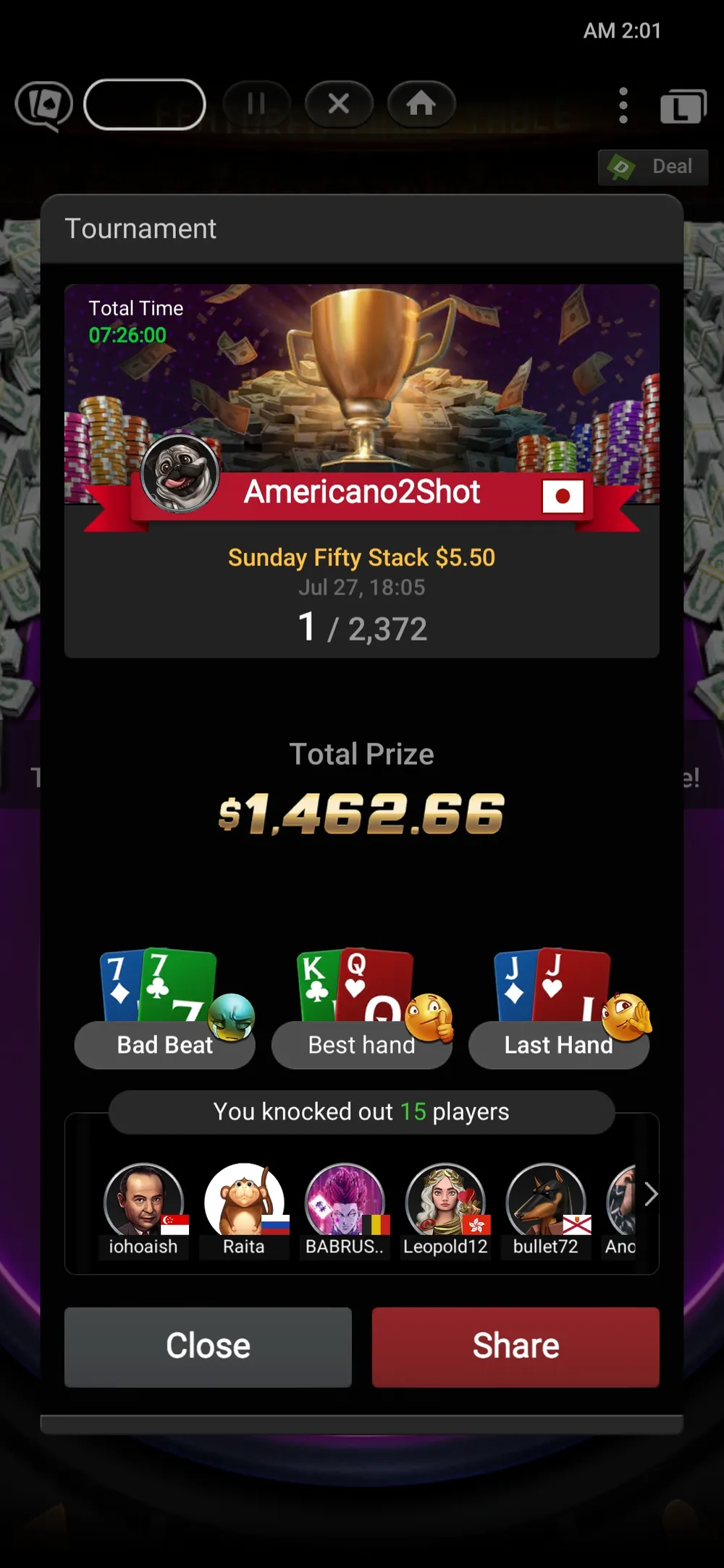Open the table layout icon

tap(683, 107)
